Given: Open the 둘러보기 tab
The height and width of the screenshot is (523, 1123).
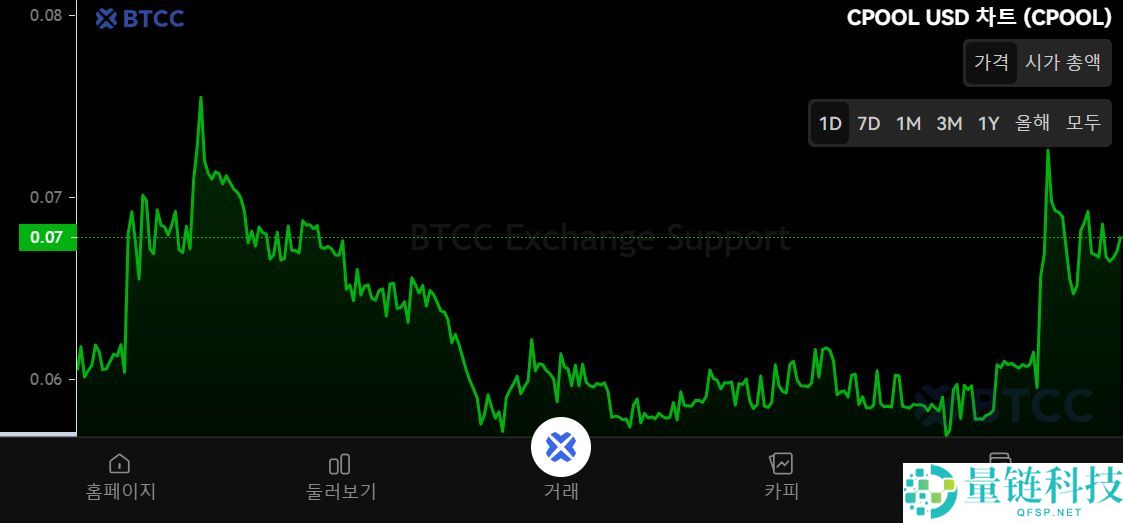Looking at the screenshot, I should tap(340, 475).
